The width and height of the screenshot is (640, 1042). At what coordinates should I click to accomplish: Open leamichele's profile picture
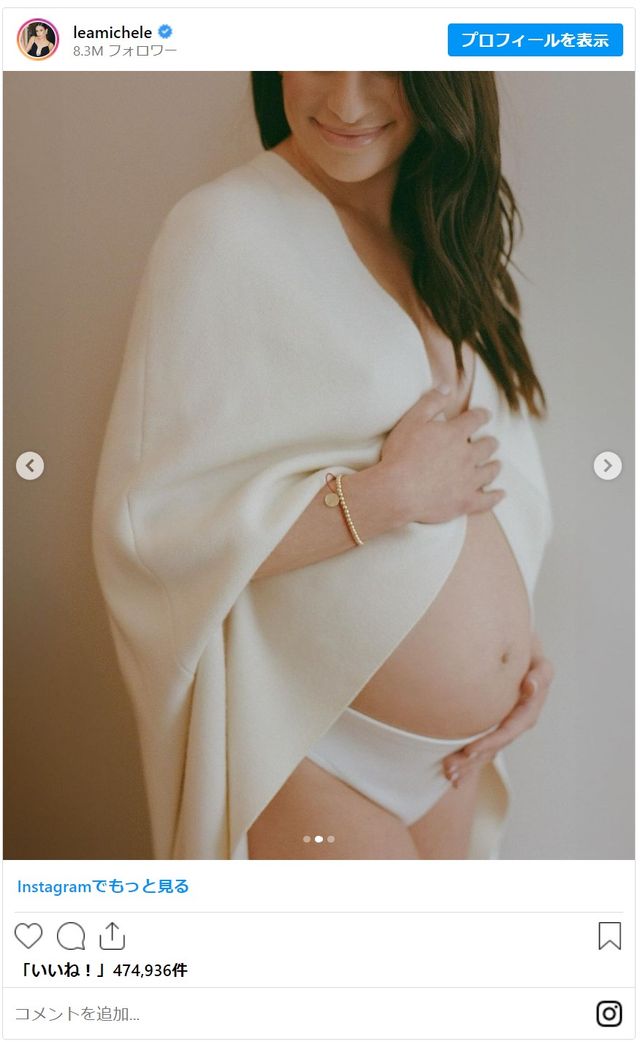click(x=38, y=40)
